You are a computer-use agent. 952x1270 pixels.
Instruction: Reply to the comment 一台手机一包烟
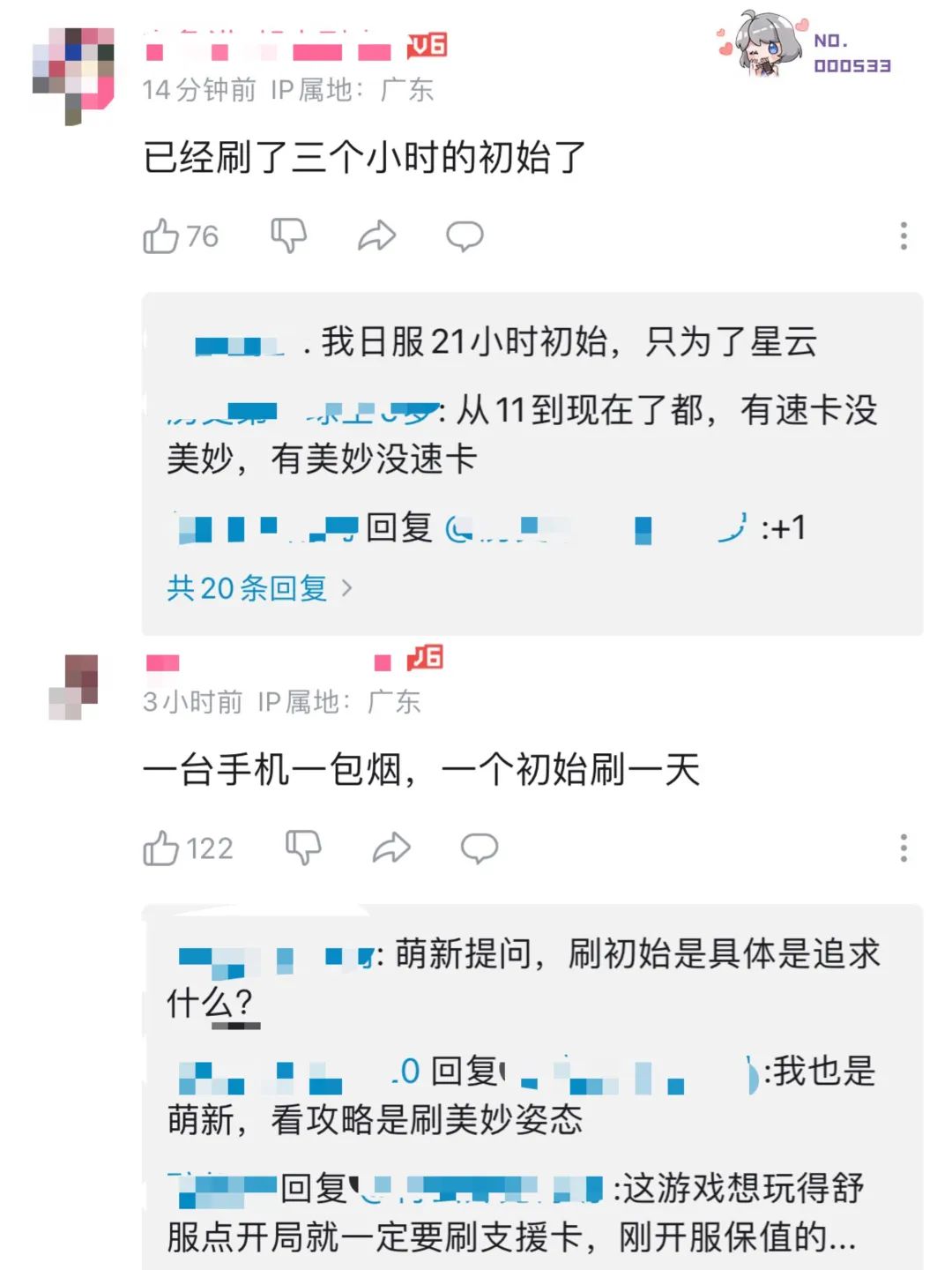pyautogui.click(x=480, y=848)
